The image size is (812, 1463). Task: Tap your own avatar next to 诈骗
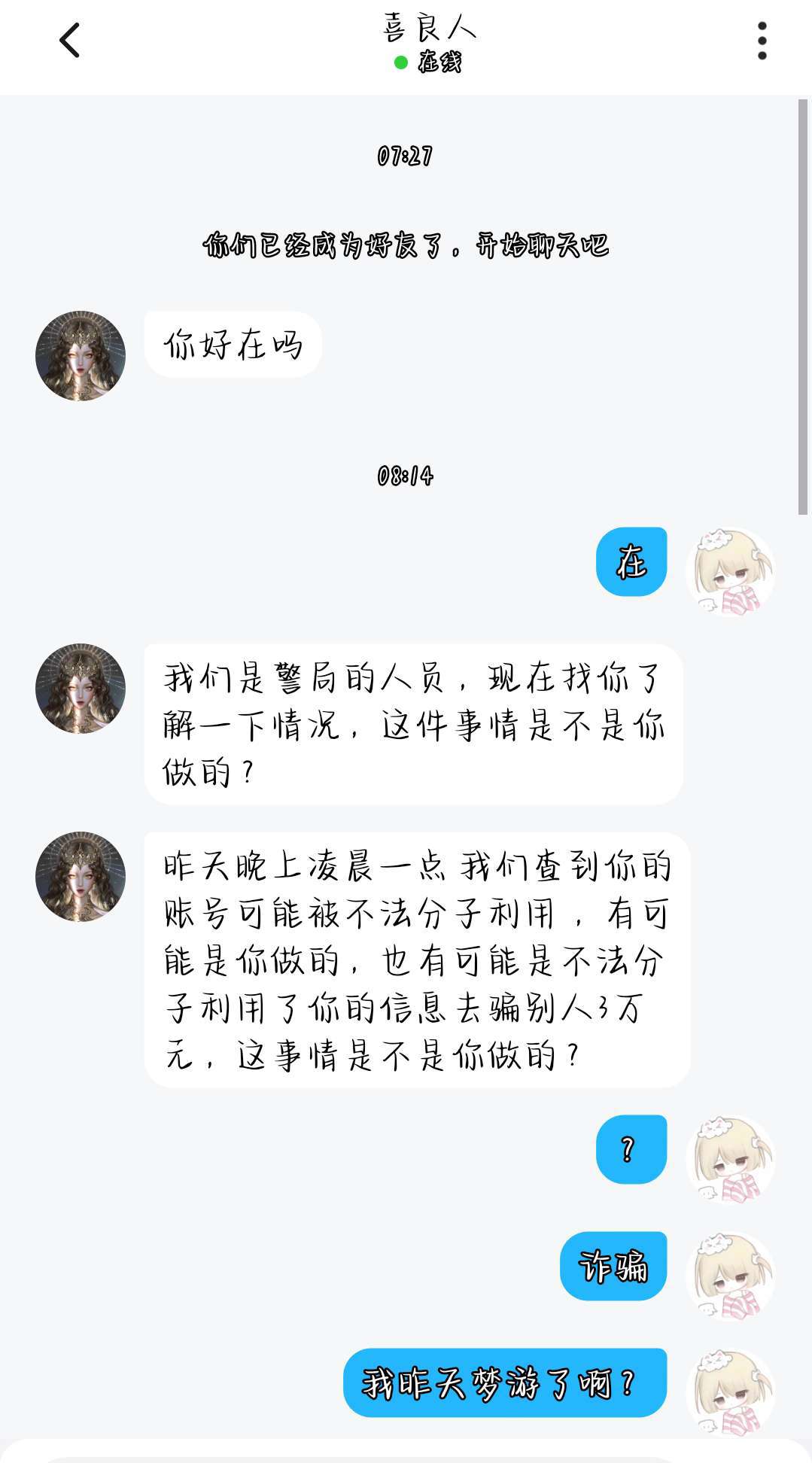730,1275
